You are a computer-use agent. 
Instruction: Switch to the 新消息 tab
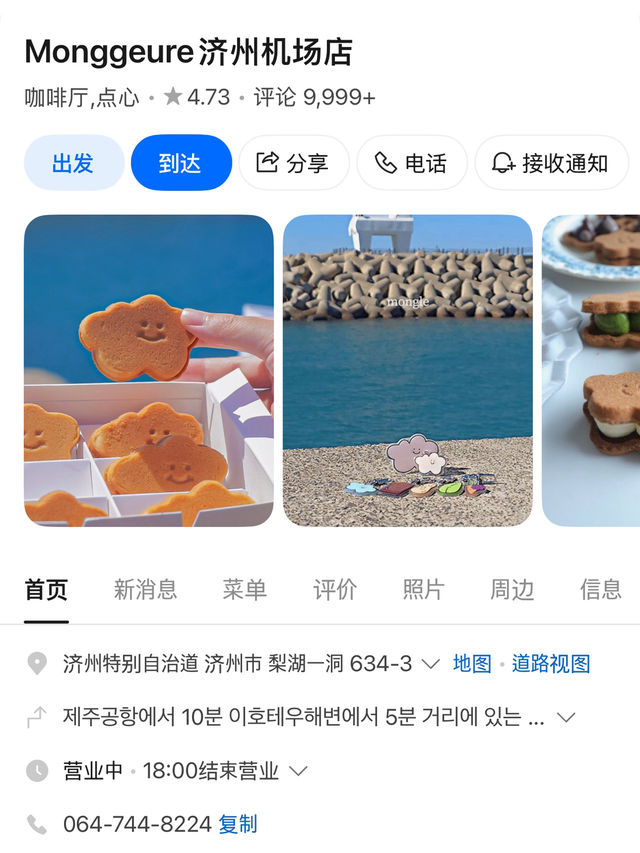coord(145,589)
